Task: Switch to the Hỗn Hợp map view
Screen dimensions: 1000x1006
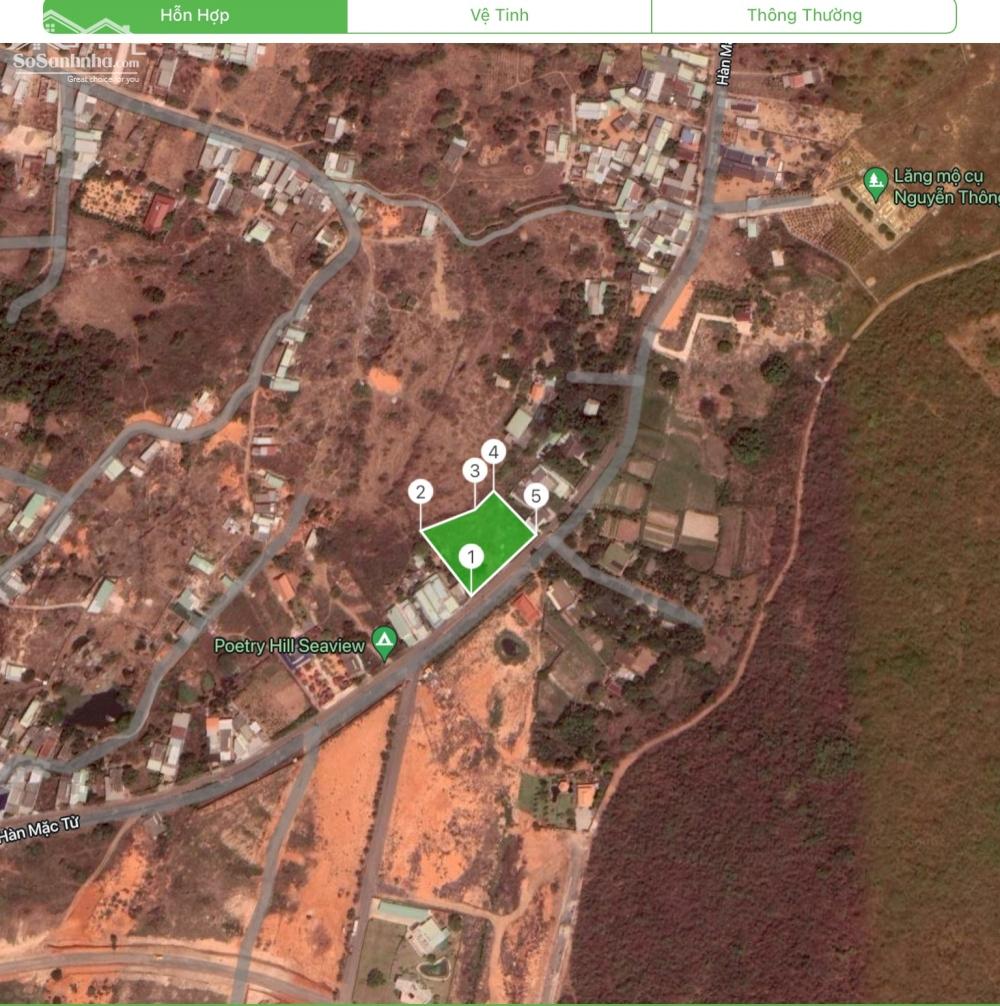Action: click(x=194, y=16)
